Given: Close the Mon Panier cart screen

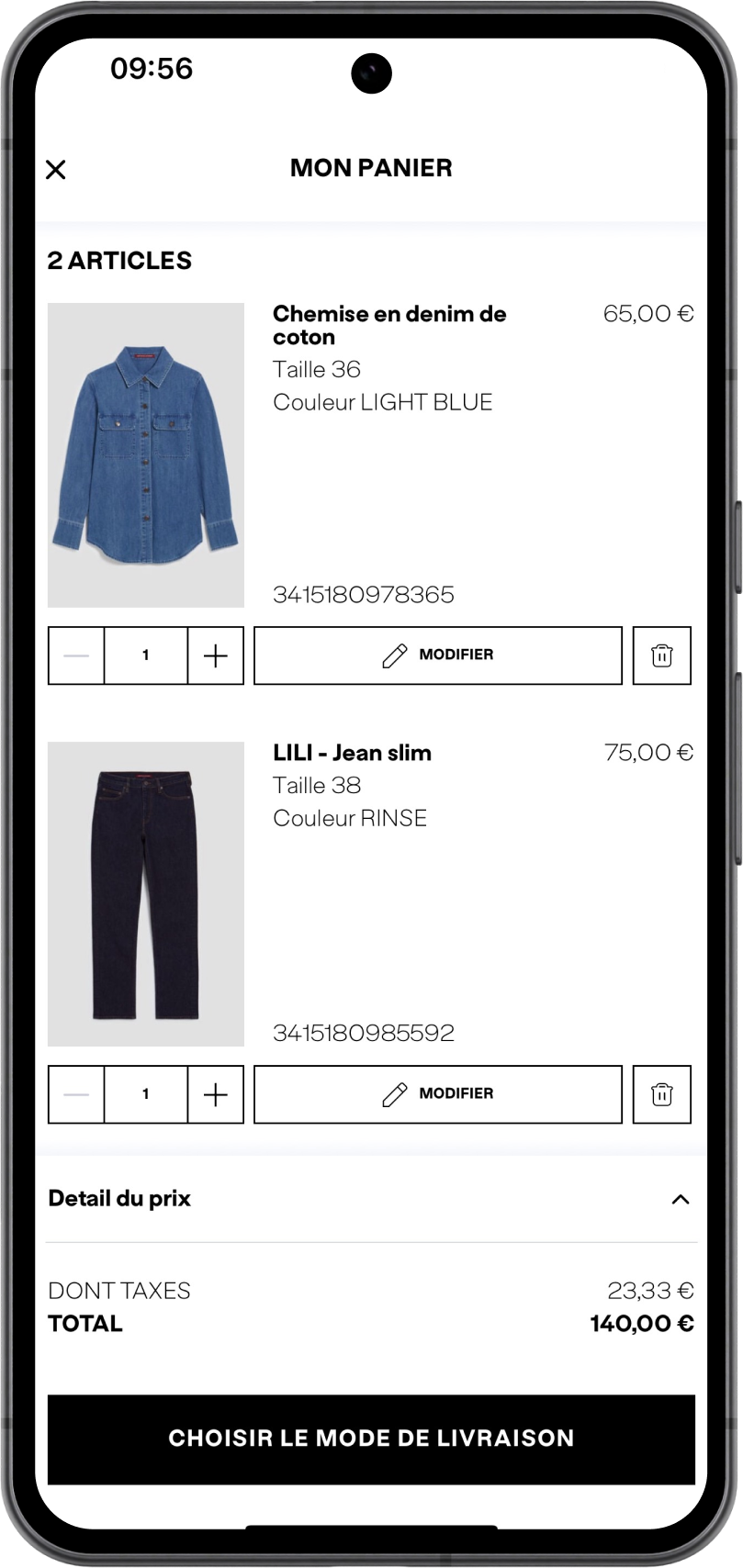Looking at the screenshot, I should (x=56, y=170).
